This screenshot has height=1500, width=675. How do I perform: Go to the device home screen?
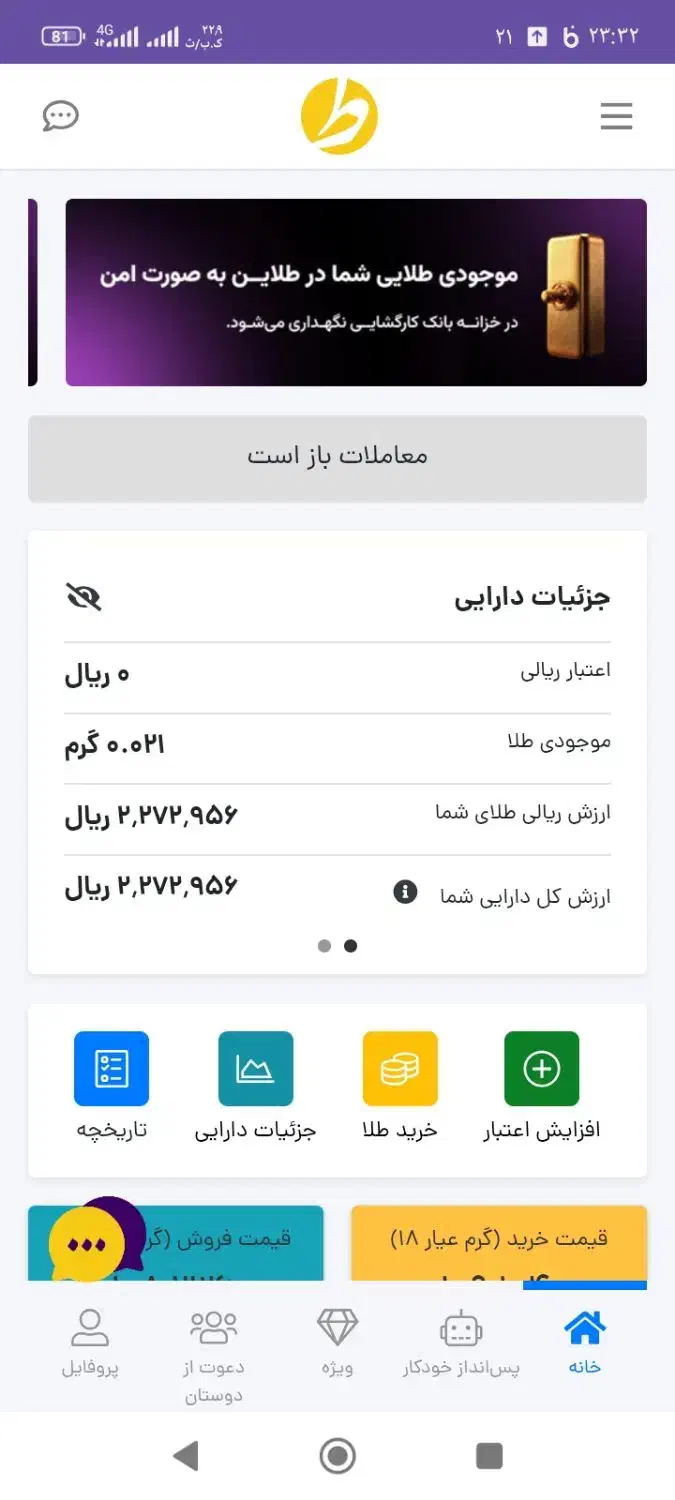pyautogui.click(x=338, y=1456)
